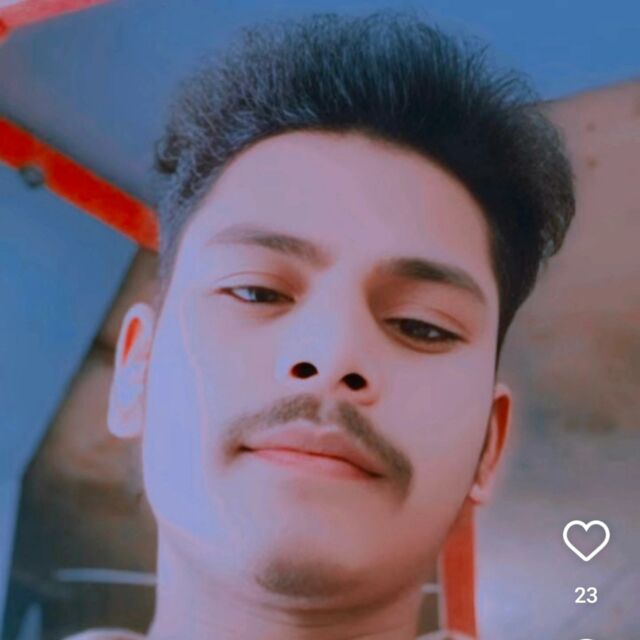Like this video with the heart icon
The width and height of the screenshot is (640, 640).
pos(586,540)
